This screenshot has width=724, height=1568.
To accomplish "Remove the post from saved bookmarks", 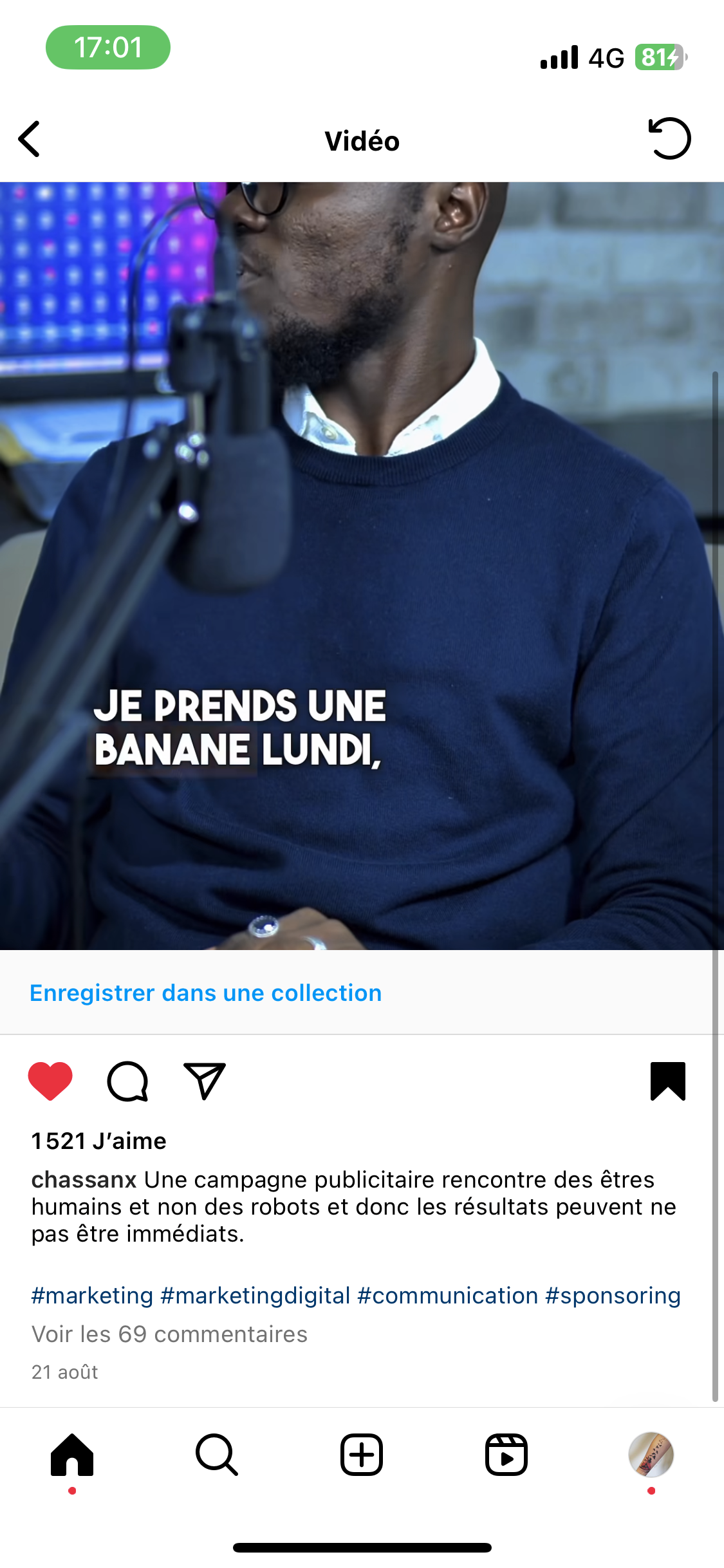I will click(x=668, y=1081).
